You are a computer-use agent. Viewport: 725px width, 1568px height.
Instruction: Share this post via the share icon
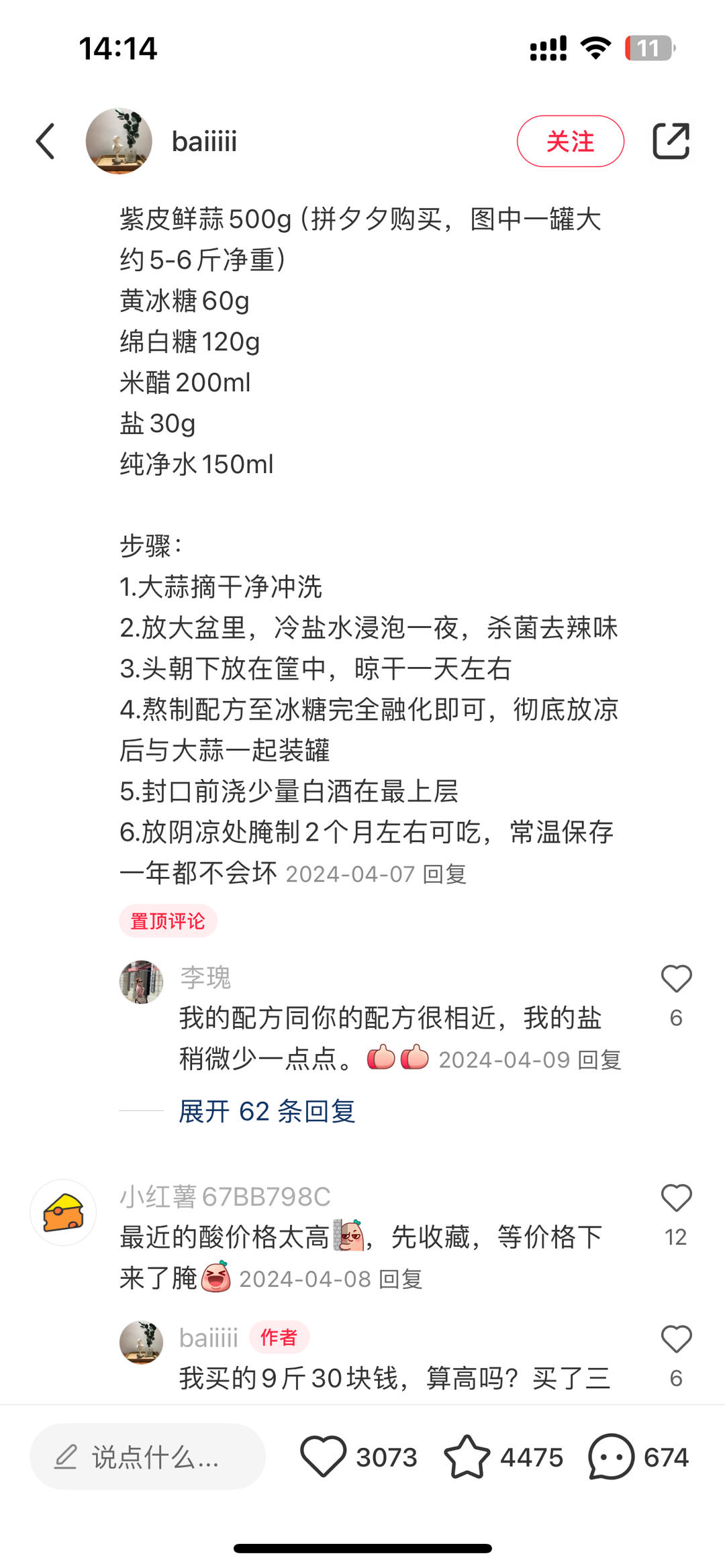[x=671, y=142]
